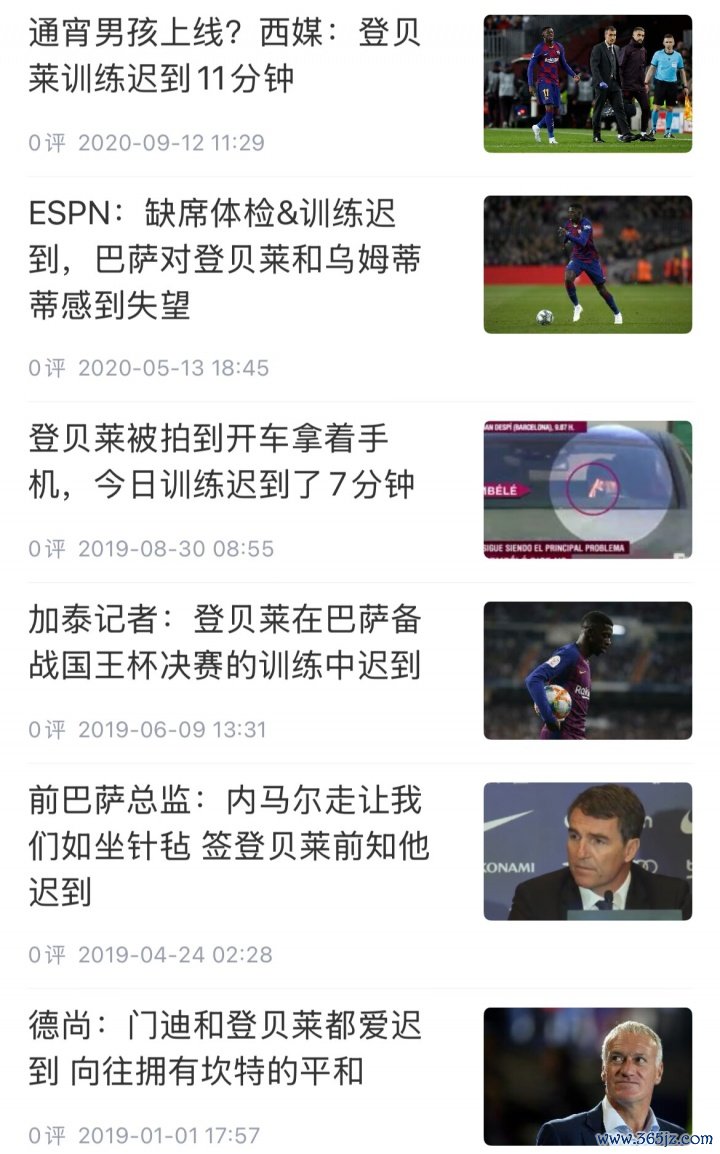
Task: Read the story about Dembélé driving with phone
Action: tap(221, 462)
